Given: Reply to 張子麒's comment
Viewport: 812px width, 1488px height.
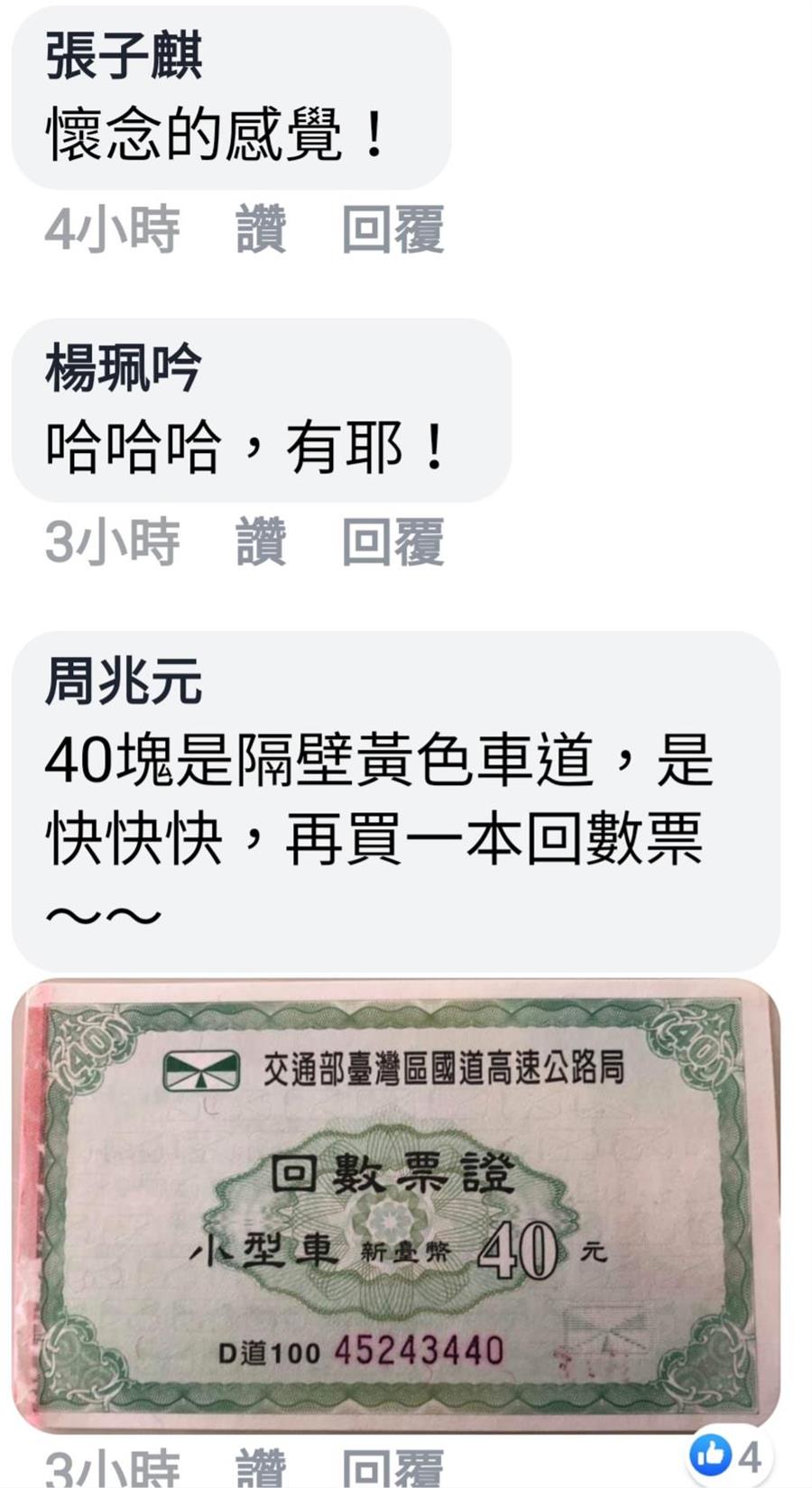Looking at the screenshot, I should pos(392,229).
